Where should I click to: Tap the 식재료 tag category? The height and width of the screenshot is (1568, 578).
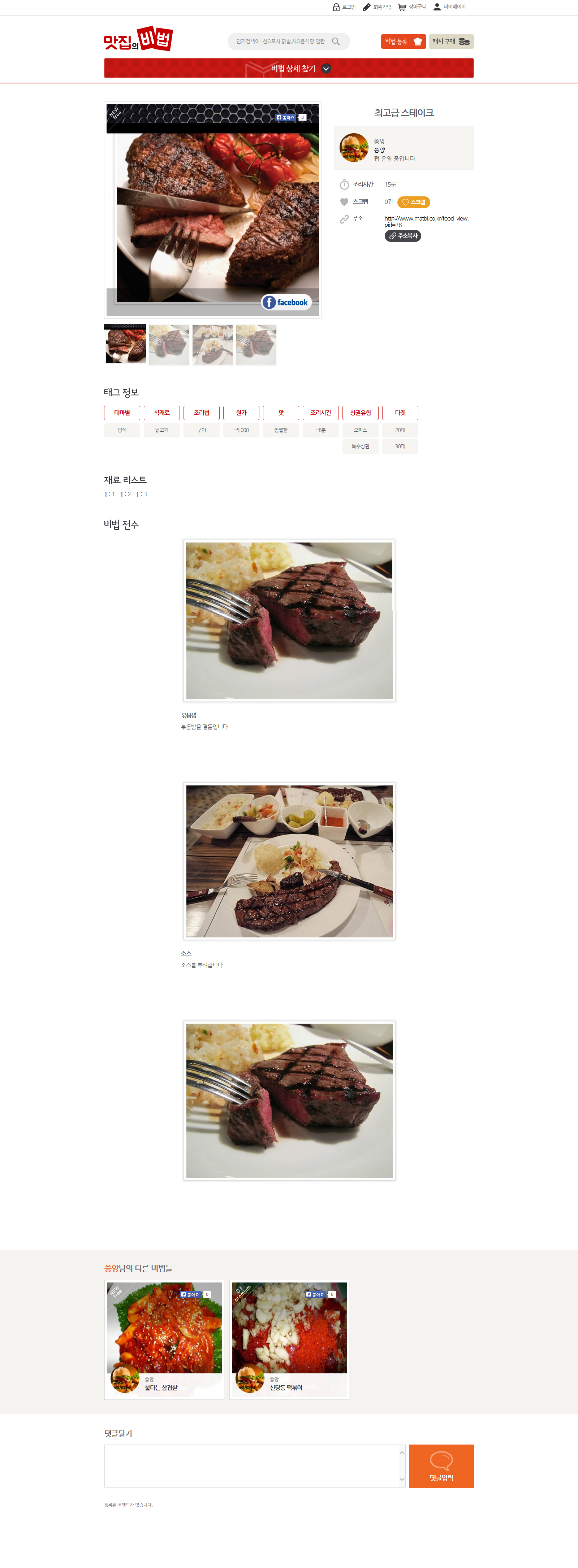161,413
